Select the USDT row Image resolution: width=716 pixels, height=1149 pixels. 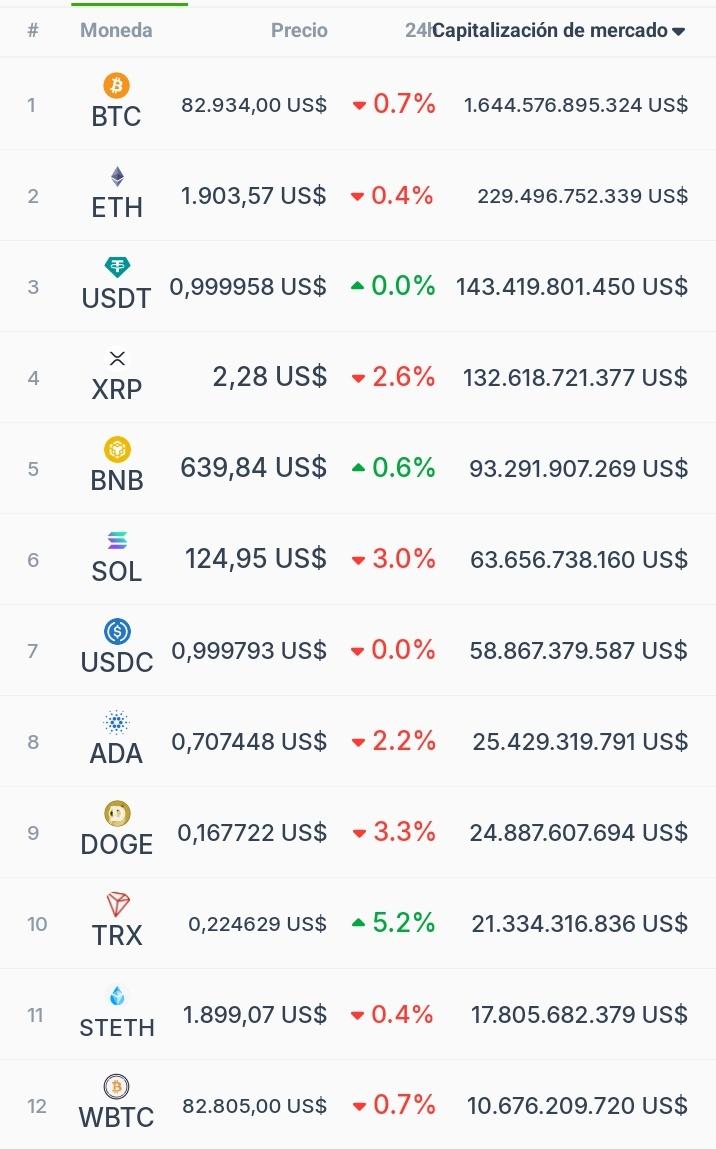point(358,287)
